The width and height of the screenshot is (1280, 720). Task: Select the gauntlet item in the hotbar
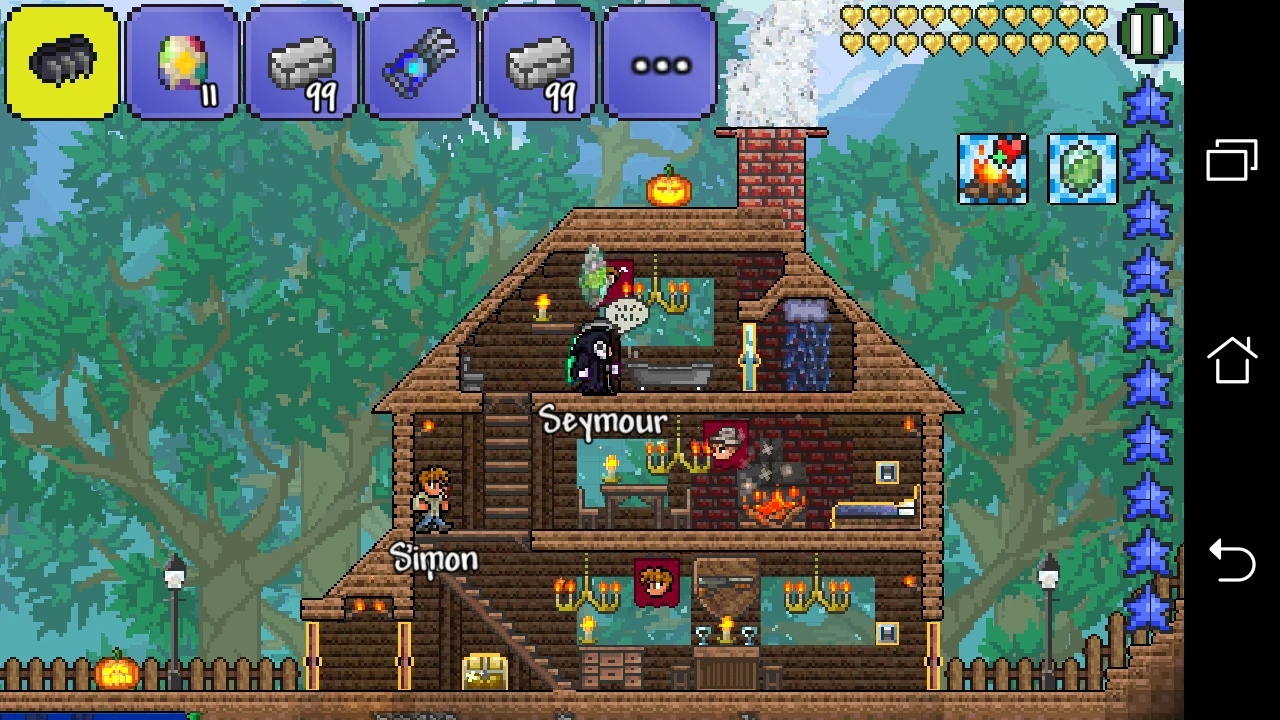pyautogui.click(x=421, y=62)
